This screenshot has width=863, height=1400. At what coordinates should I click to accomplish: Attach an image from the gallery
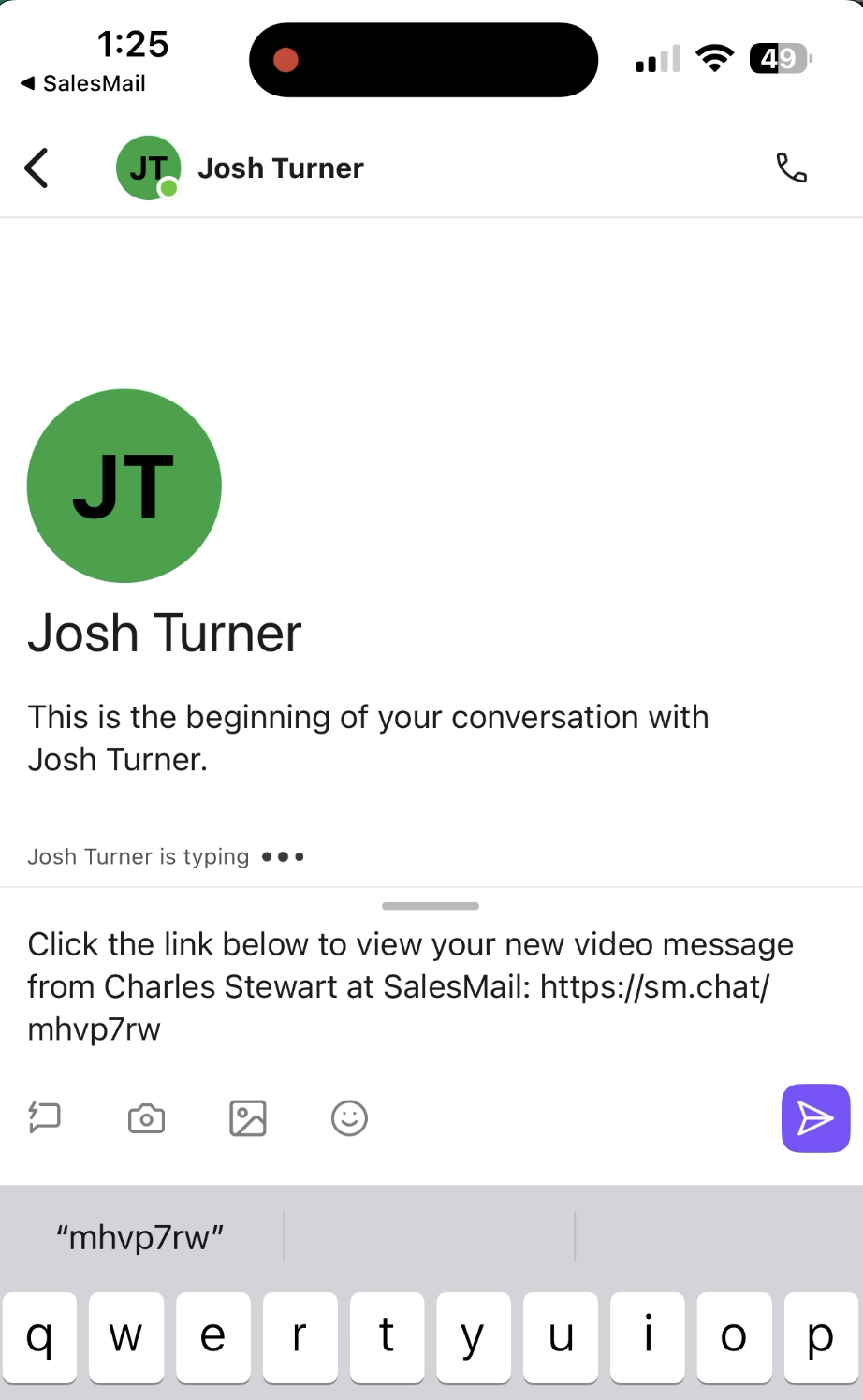248,1118
